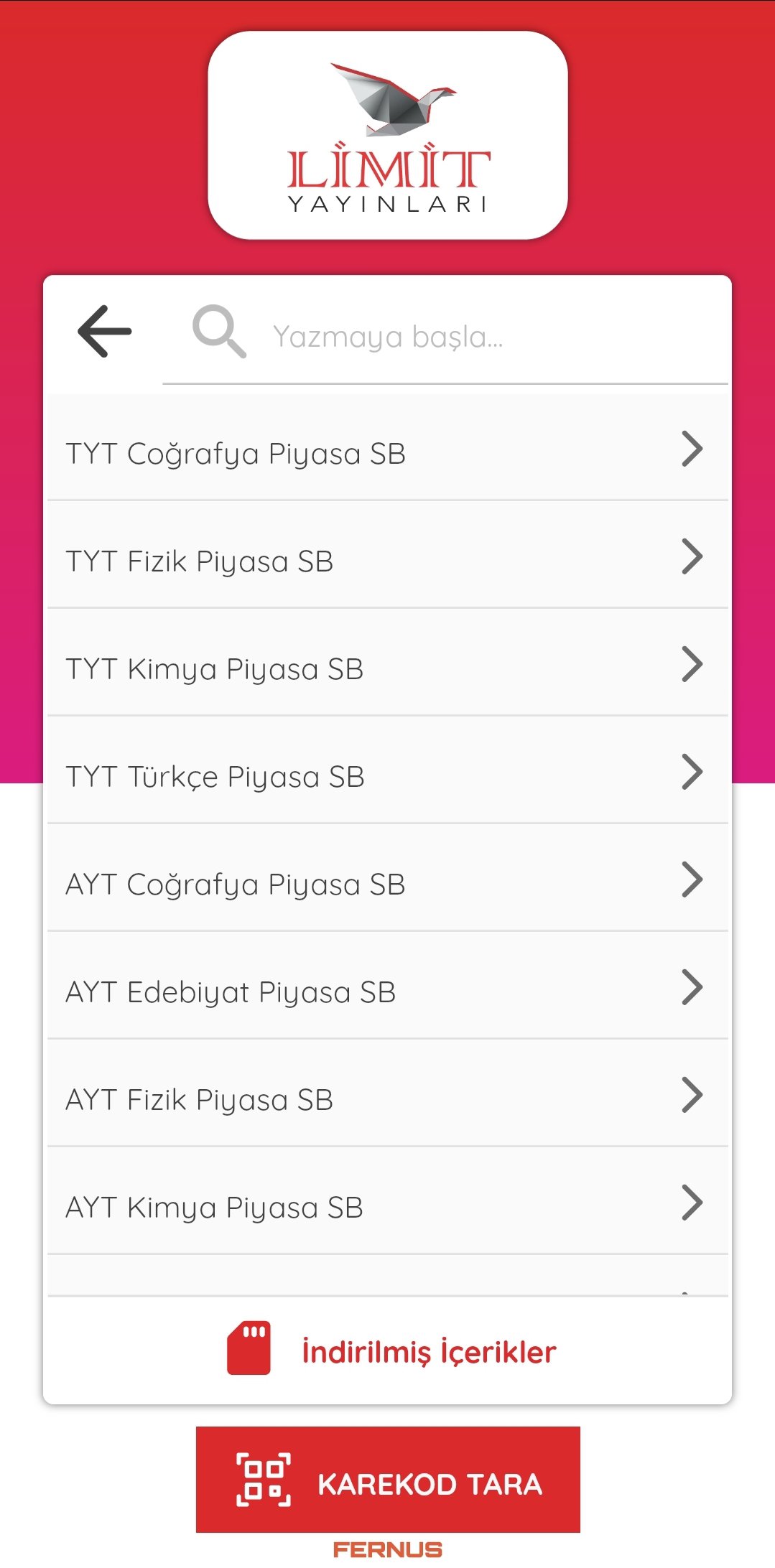Select AYT Edebiyat Piyasa SB

[x=387, y=991]
